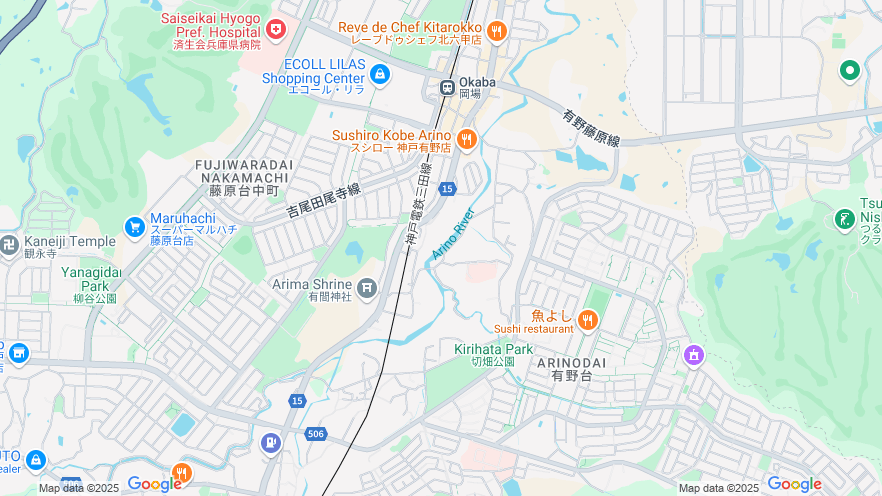Open Saiseikai Hyogo Pref. Hospital marker
This screenshot has height=496, width=882.
[275, 29]
